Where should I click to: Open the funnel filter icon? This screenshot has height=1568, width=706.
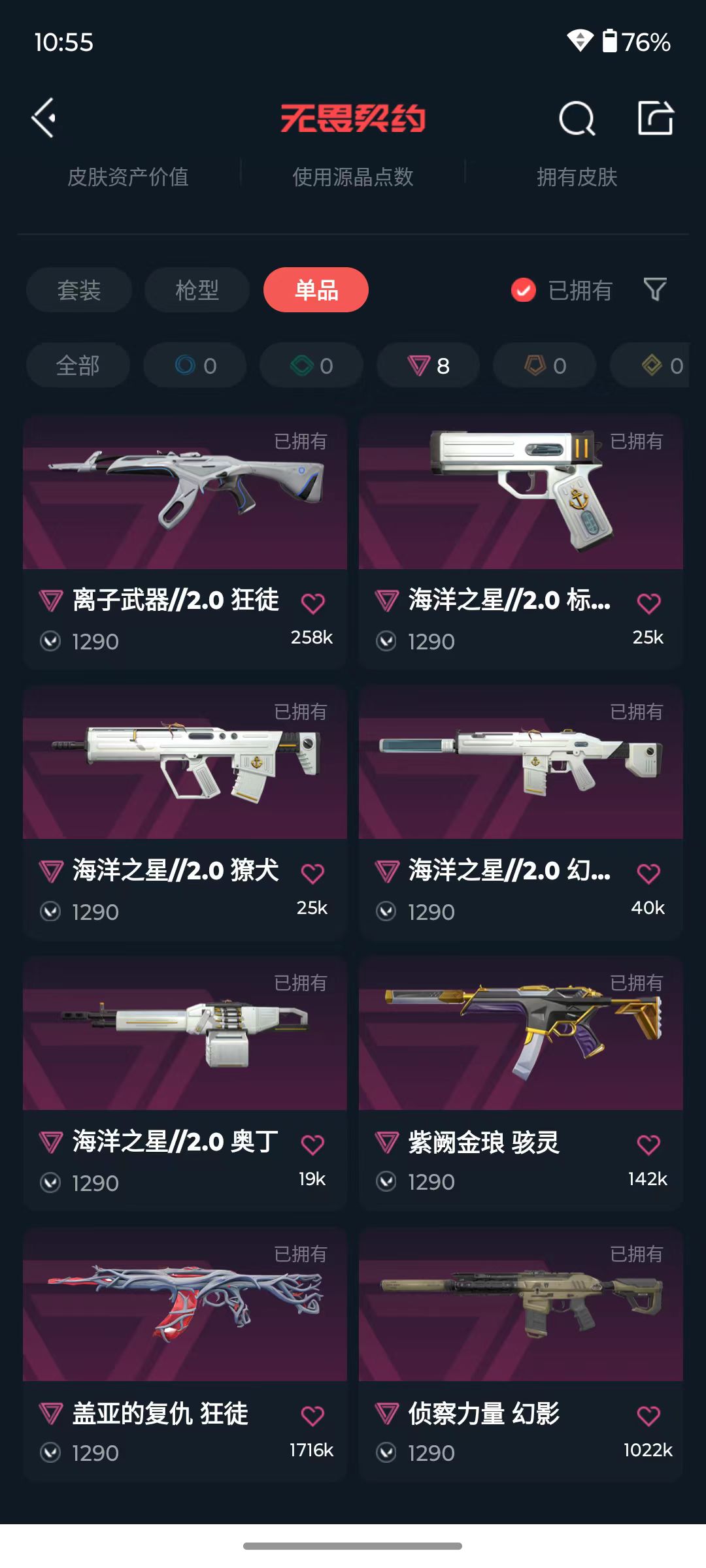tap(655, 289)
